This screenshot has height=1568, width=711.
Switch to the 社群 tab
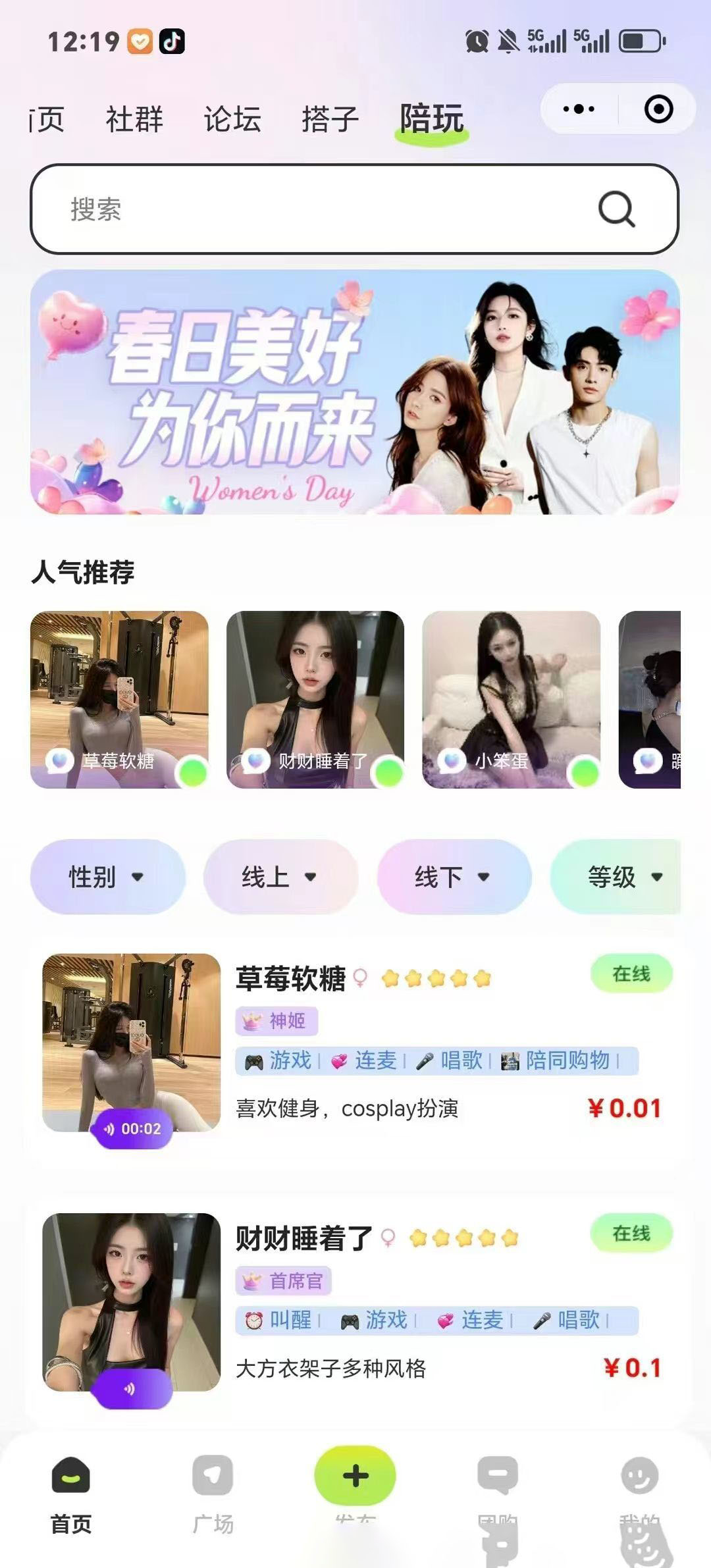[x=133, y=120]
